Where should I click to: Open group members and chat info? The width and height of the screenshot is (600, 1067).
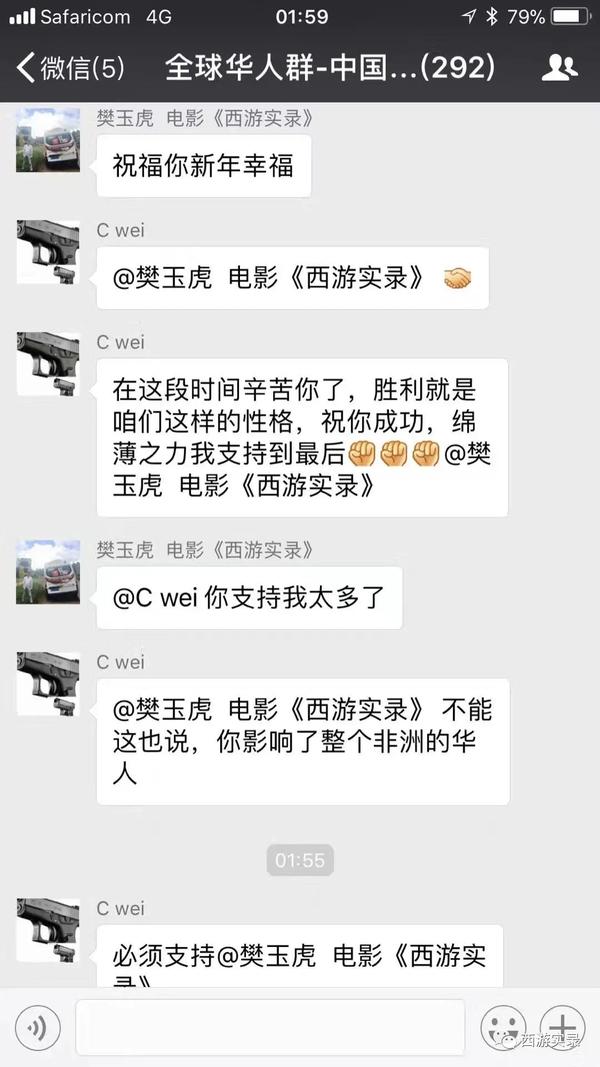(559, 68)
